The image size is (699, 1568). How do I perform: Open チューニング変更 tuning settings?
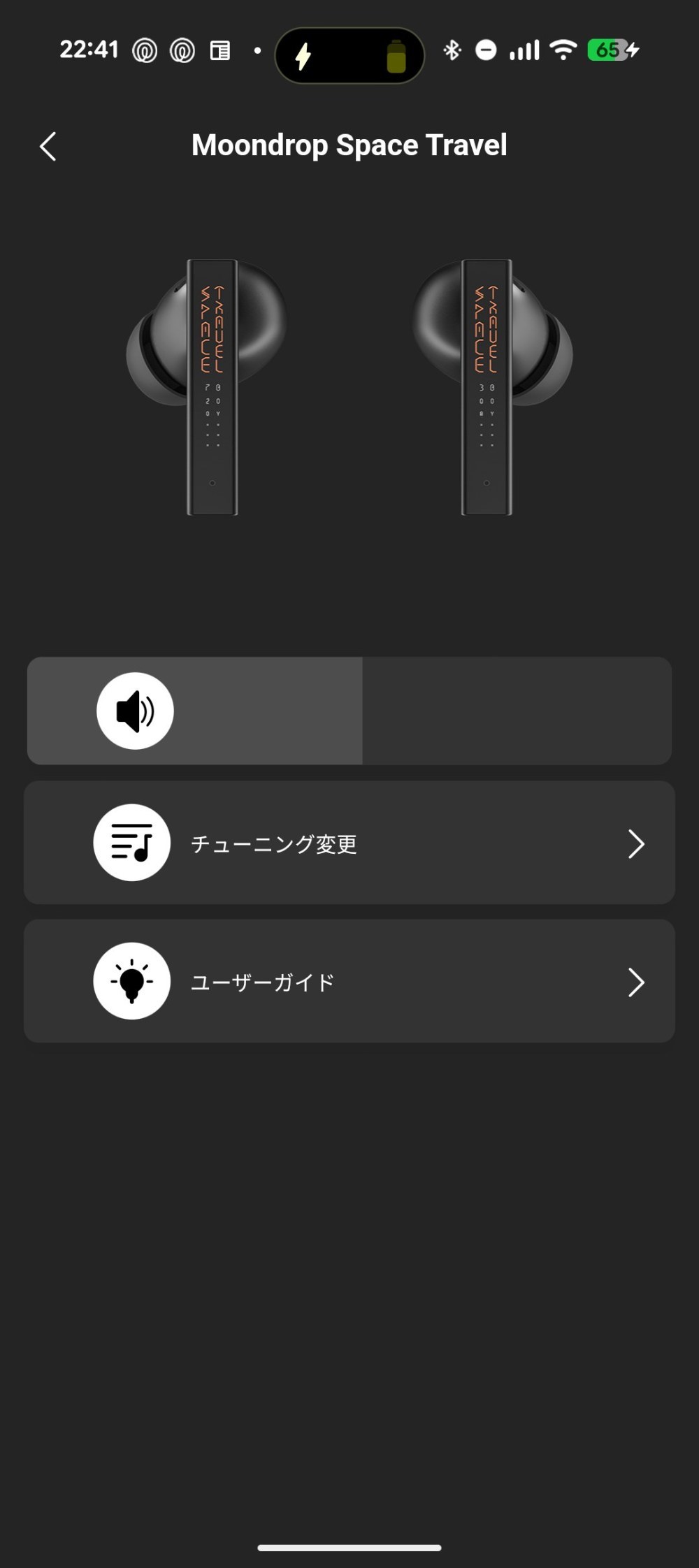(x=349, y=843)
